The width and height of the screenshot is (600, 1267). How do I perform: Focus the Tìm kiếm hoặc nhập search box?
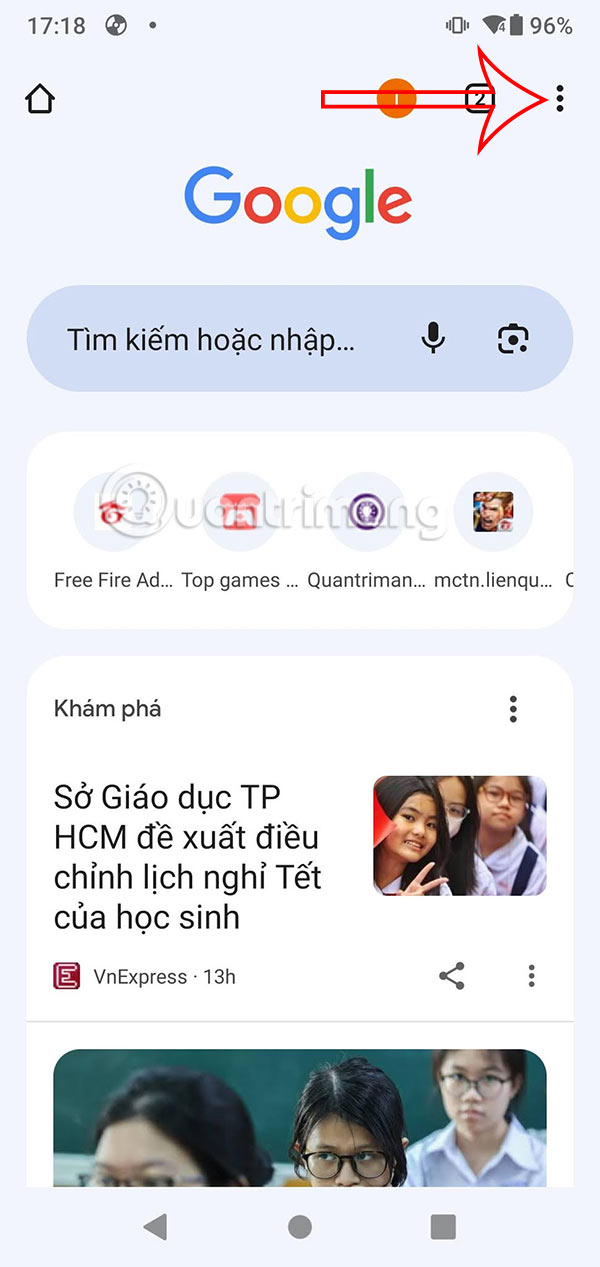pyautogui.click(x=210, y=340)
